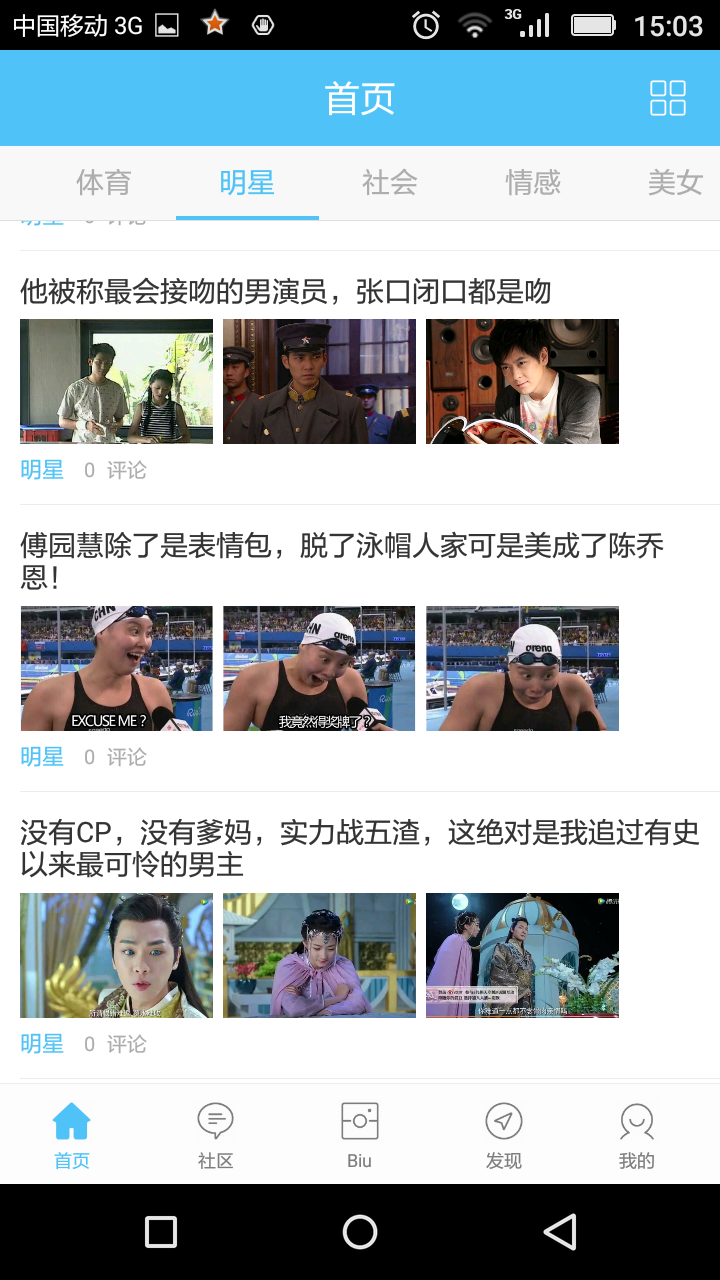
Task: Open the 社区 community section
Action: (215, 1133)
